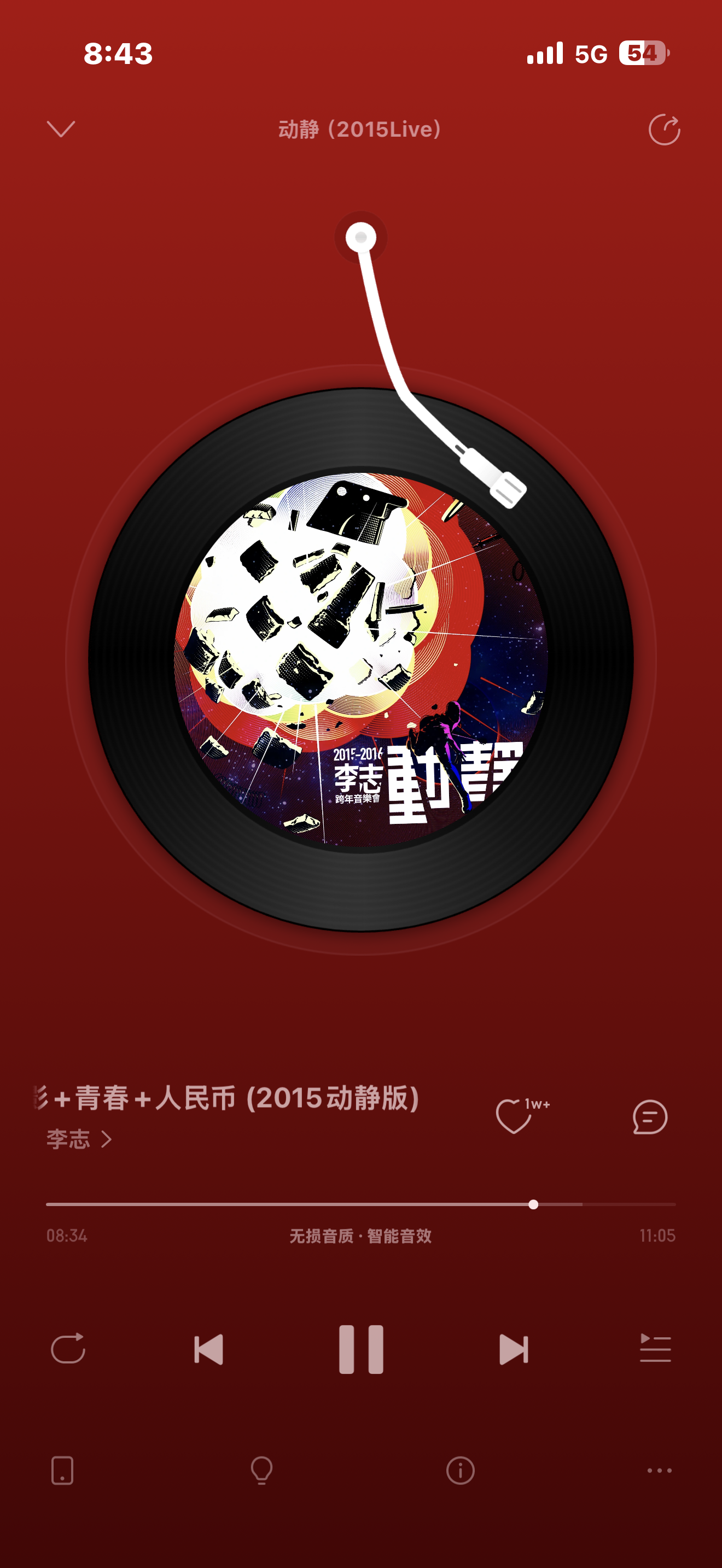Open the playback device selector icon
Image resolution: width=722 pixels, height=1568 pixels.
pos(62,1471)
